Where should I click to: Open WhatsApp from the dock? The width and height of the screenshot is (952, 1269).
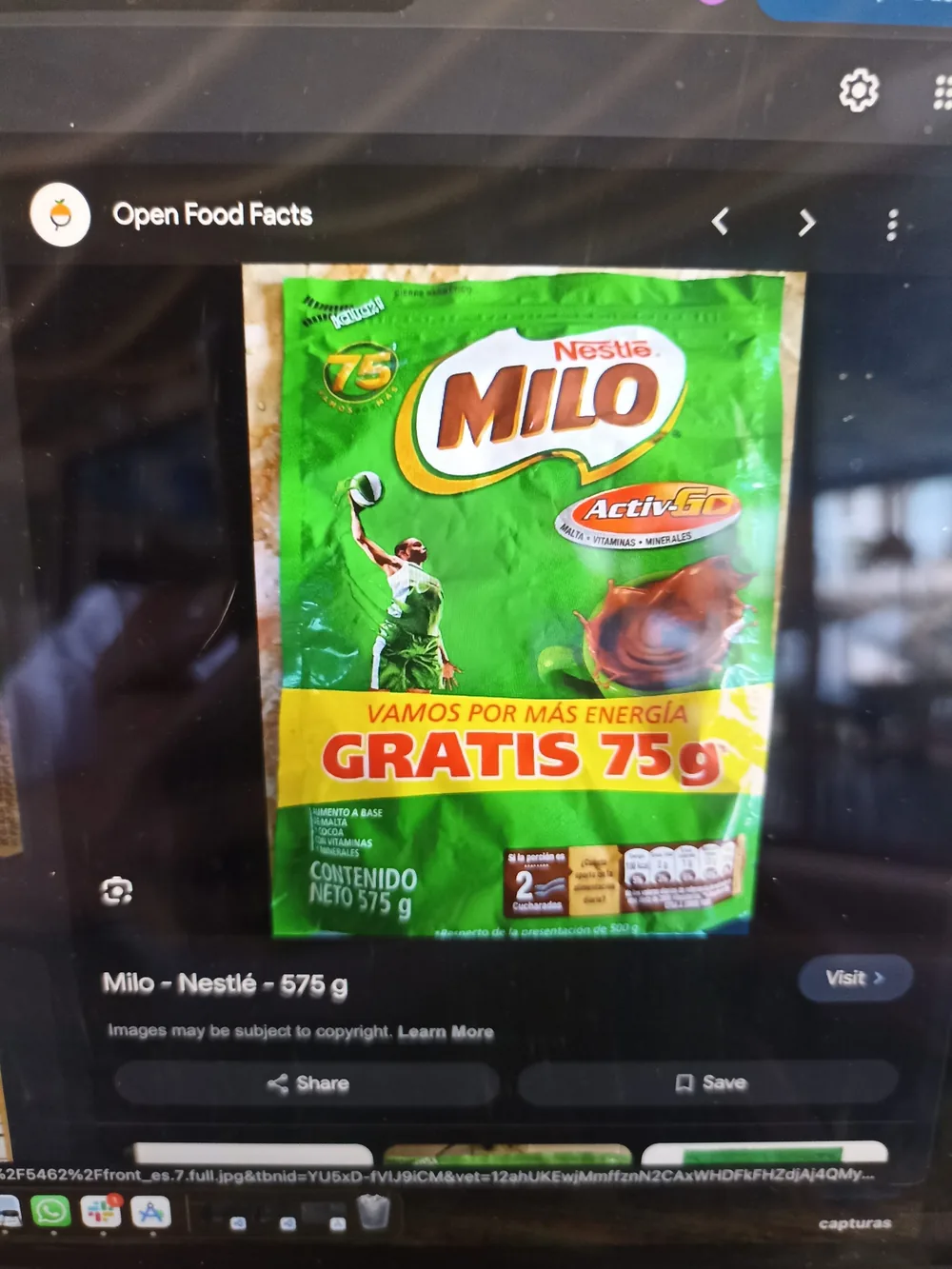[50, 1210]
